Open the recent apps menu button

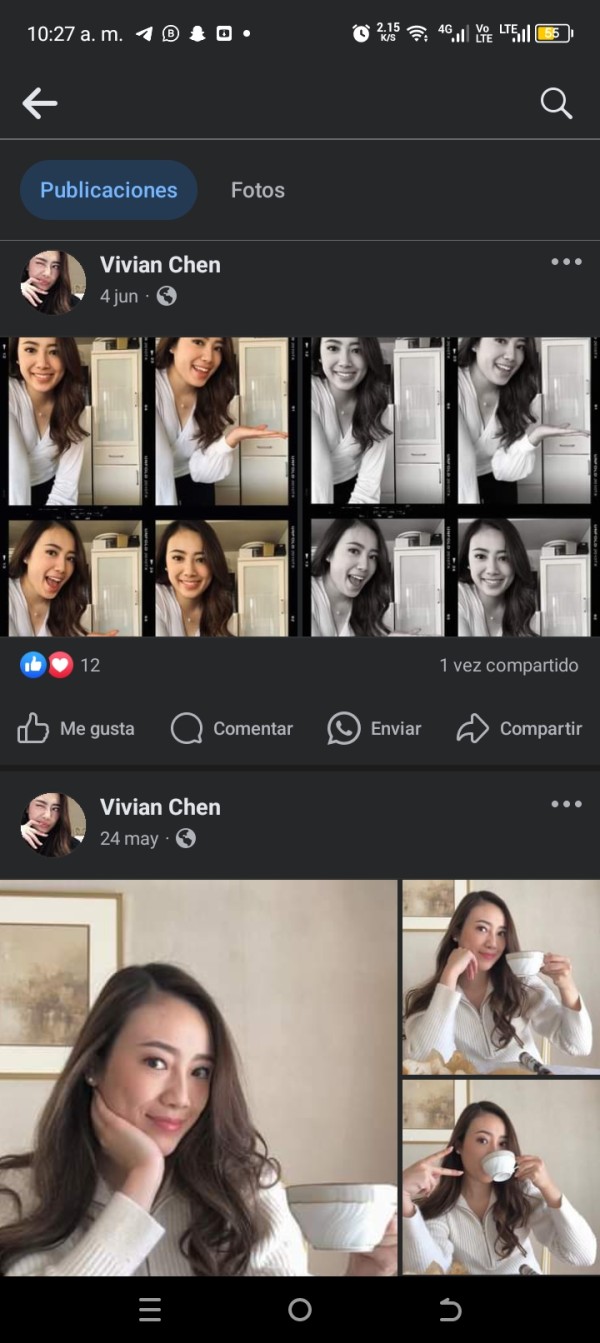pos(150,1310)
